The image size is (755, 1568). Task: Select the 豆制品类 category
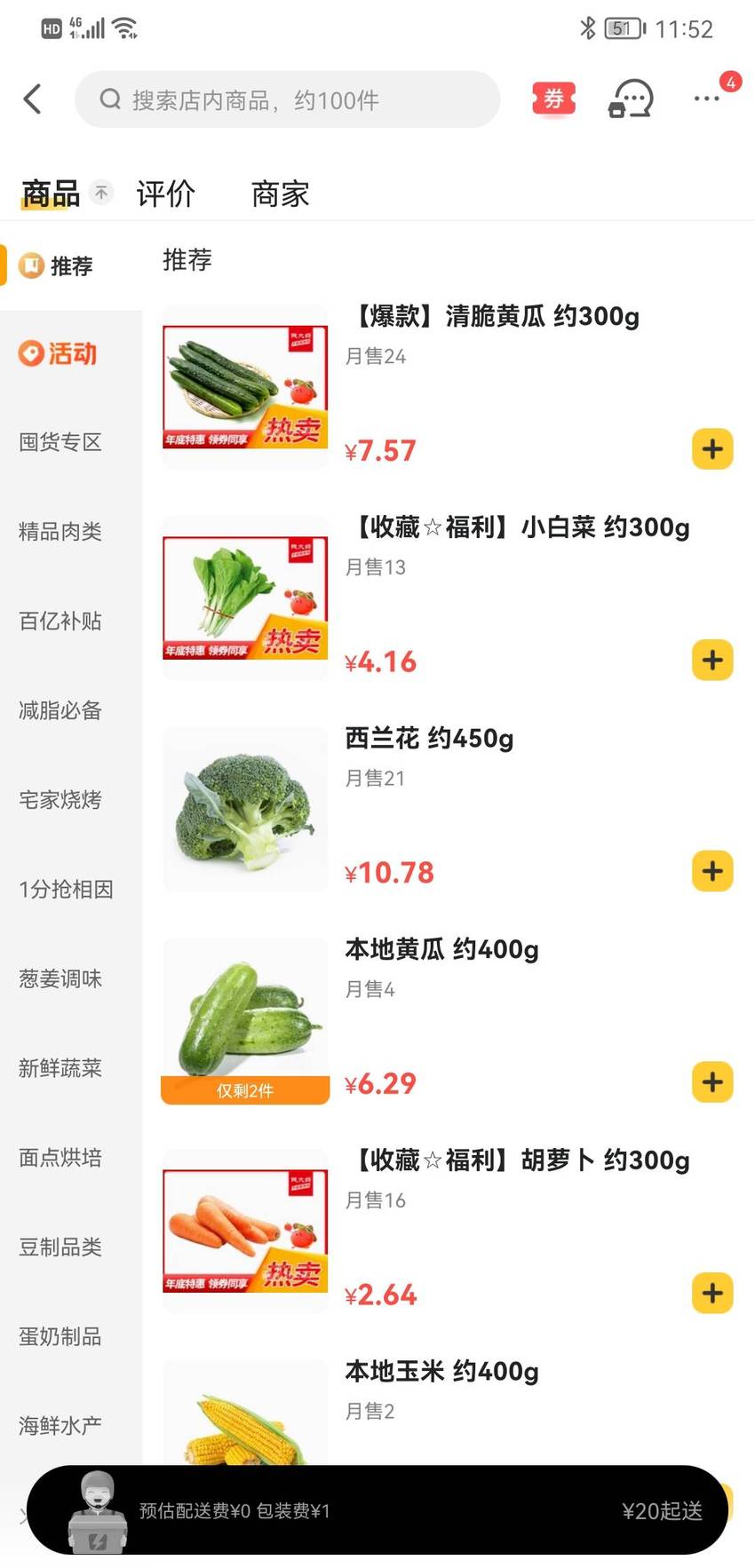[60, 1247]
